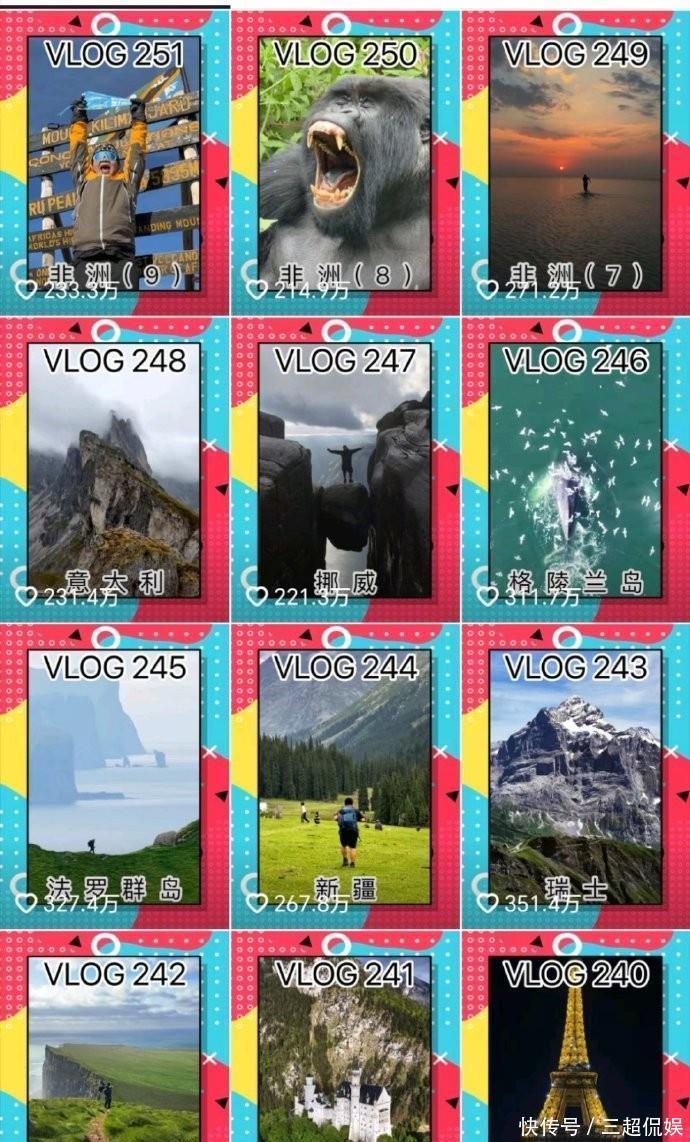
Task: Watch the VLOG 248 Italy video
Action: coord(114,470)
